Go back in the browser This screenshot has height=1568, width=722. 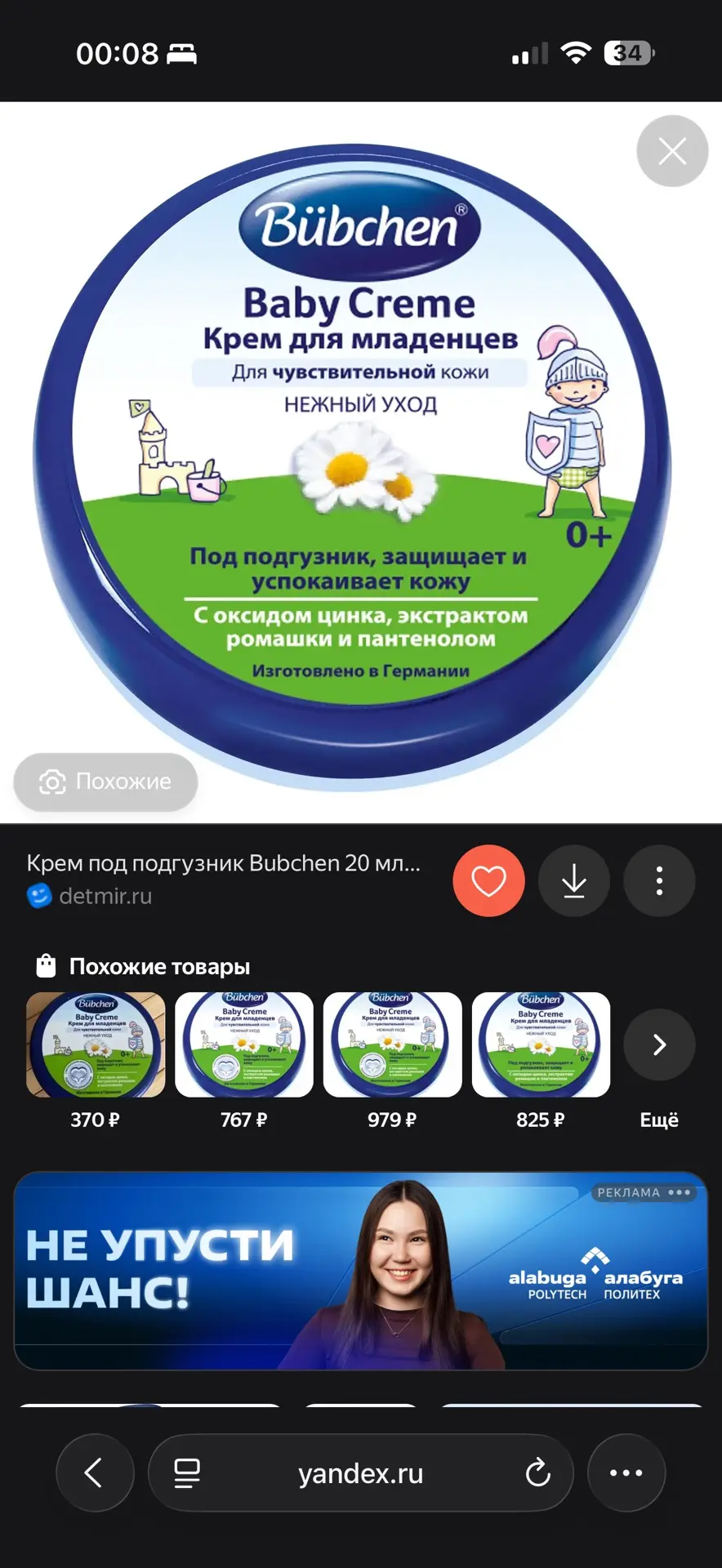coord(95,1472)
